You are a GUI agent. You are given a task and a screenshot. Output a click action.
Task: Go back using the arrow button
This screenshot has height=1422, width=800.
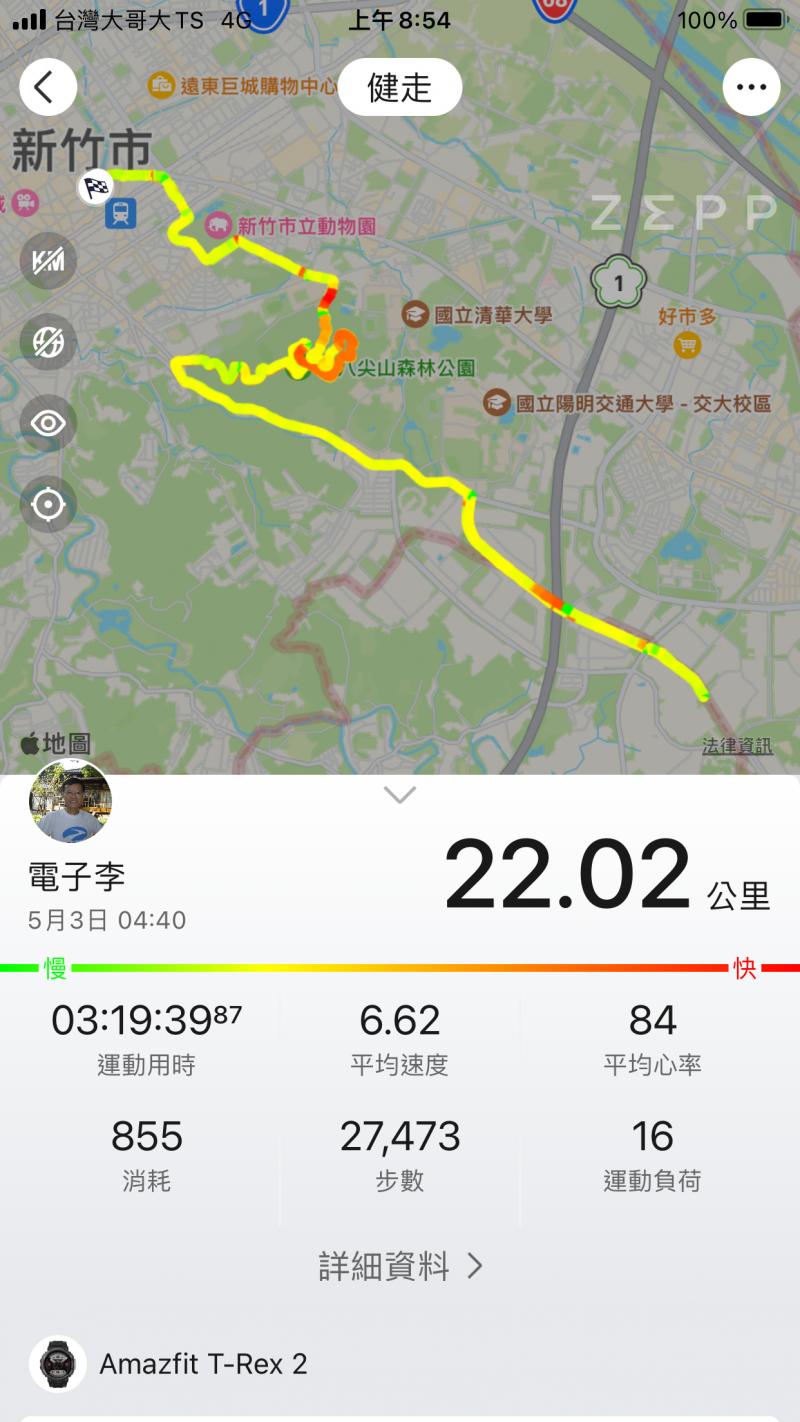click(48, 88)
